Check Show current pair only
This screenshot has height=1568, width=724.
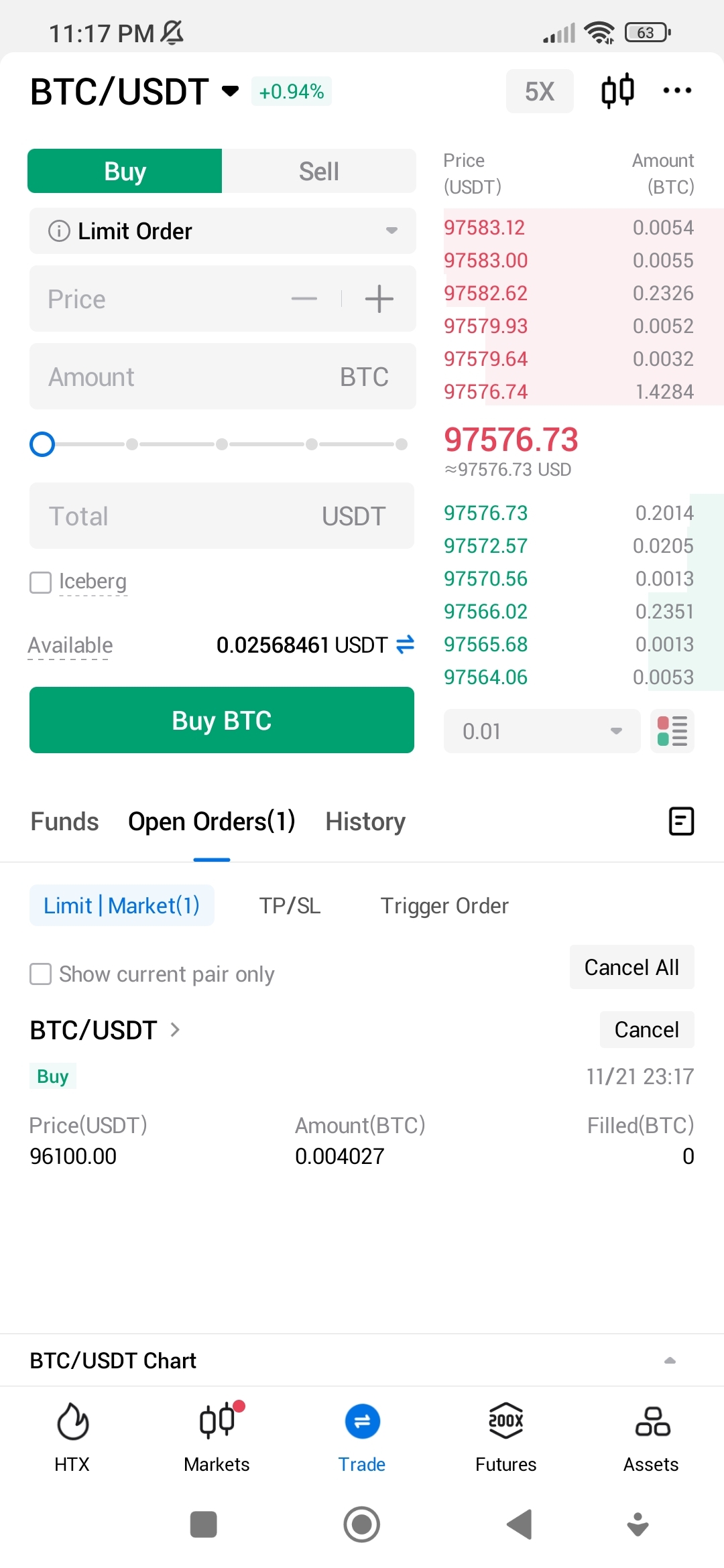click(40, 974)
